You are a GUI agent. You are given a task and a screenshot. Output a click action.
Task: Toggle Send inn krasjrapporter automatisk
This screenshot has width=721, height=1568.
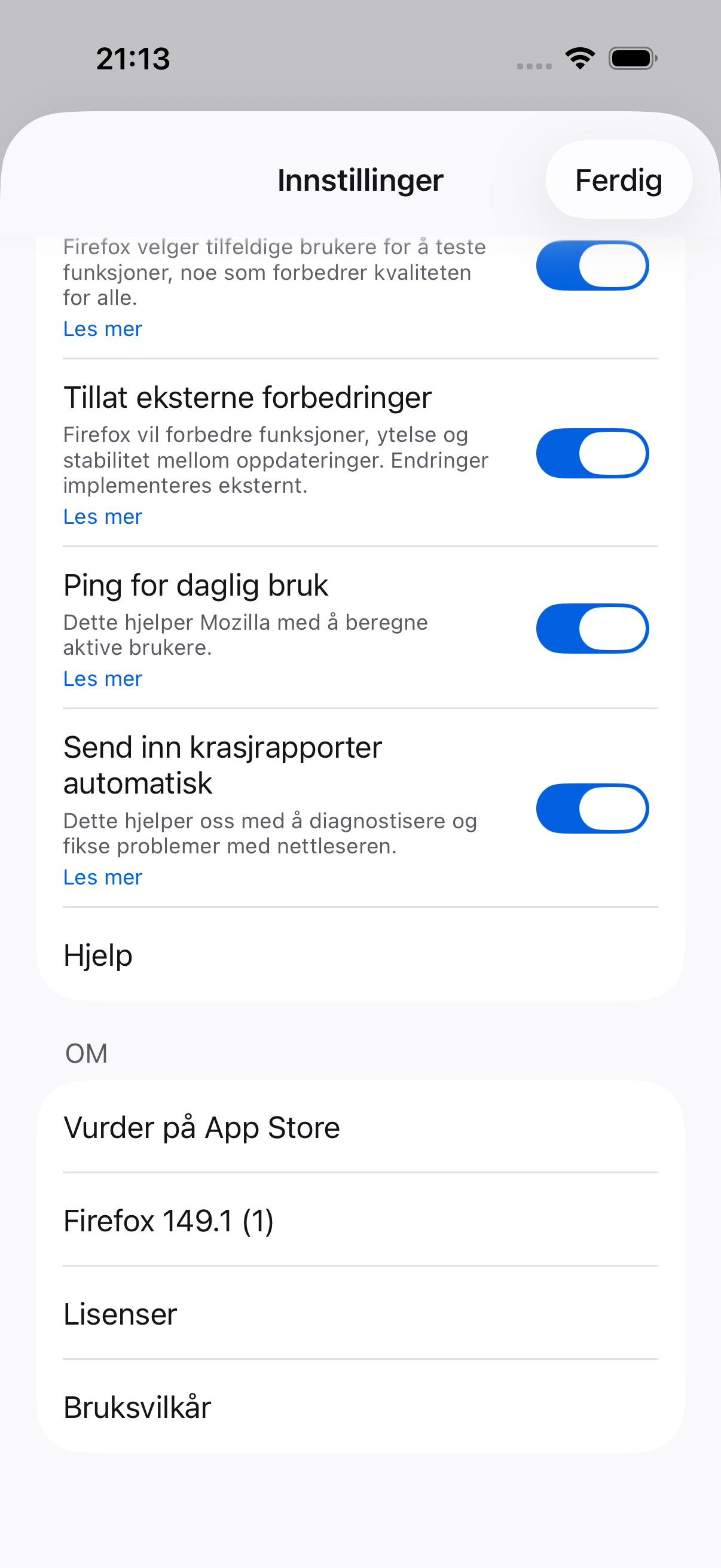(x=592, y=809)
